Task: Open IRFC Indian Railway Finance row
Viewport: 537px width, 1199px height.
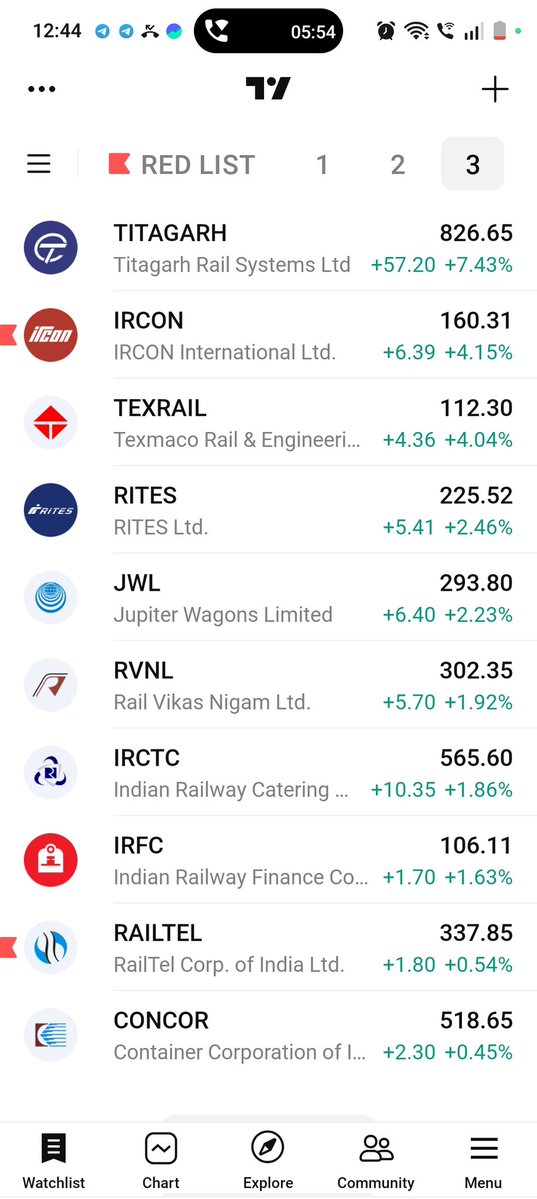Action: [x=268, y=859]
